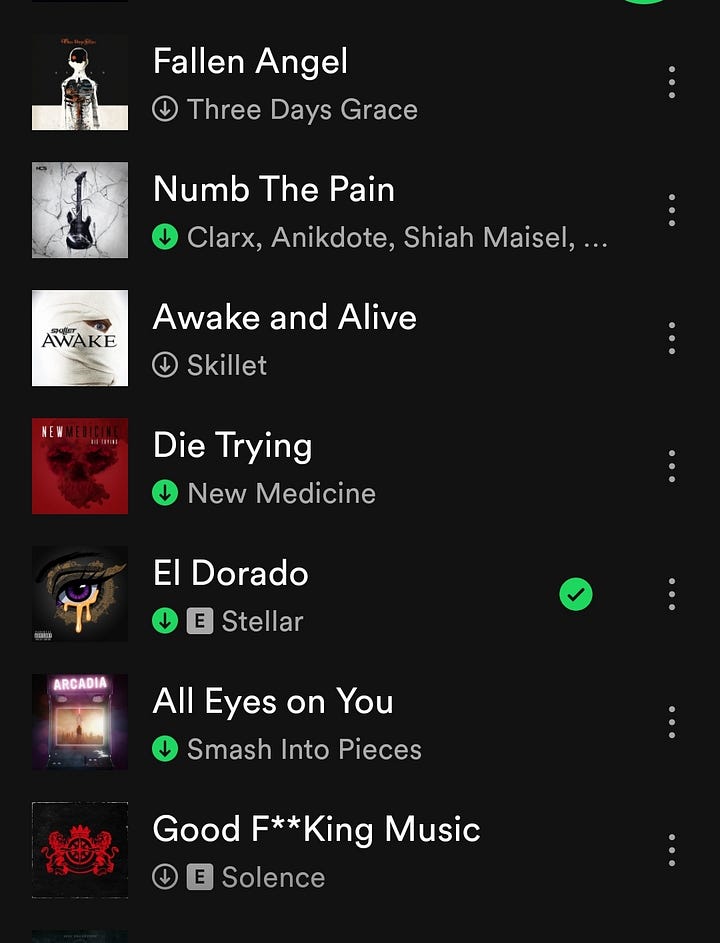Tap the green checkmark next to El Dorado
Viewport: 720px width, 943px height.
click(575, 595)
